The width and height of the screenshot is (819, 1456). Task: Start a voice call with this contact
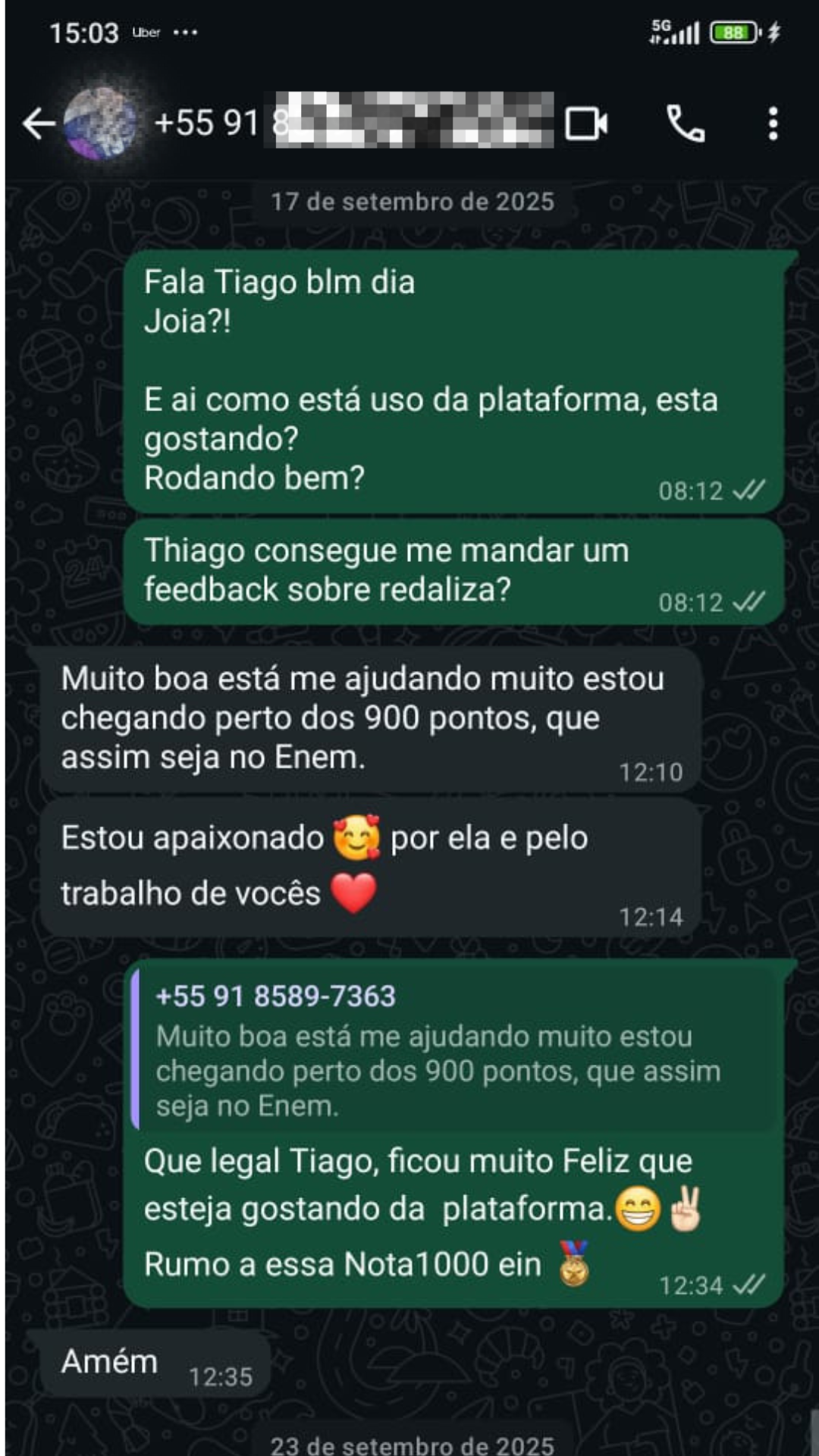click(x=685, y=124)
